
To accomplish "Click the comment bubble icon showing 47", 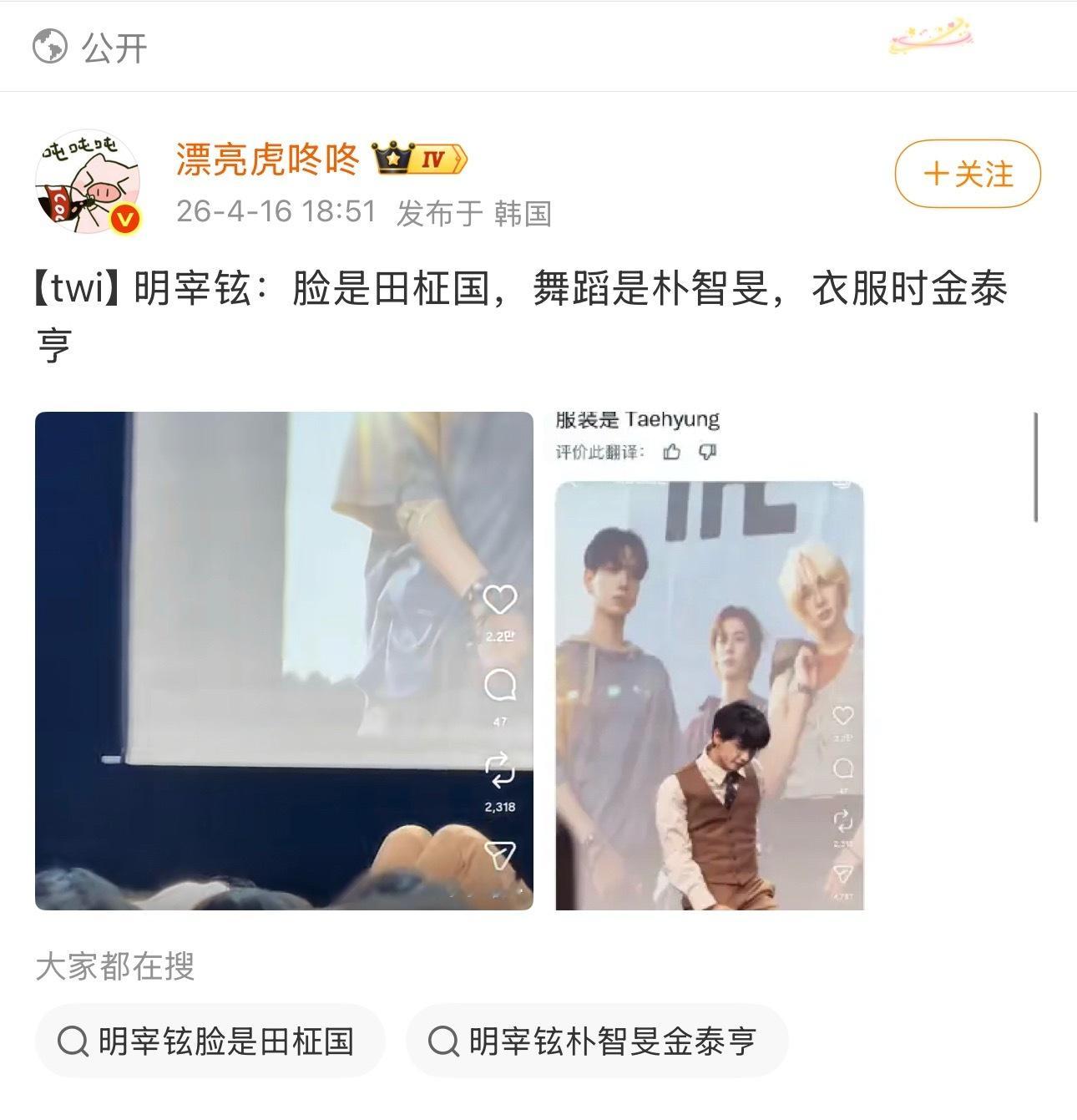I will pos(499,685).
